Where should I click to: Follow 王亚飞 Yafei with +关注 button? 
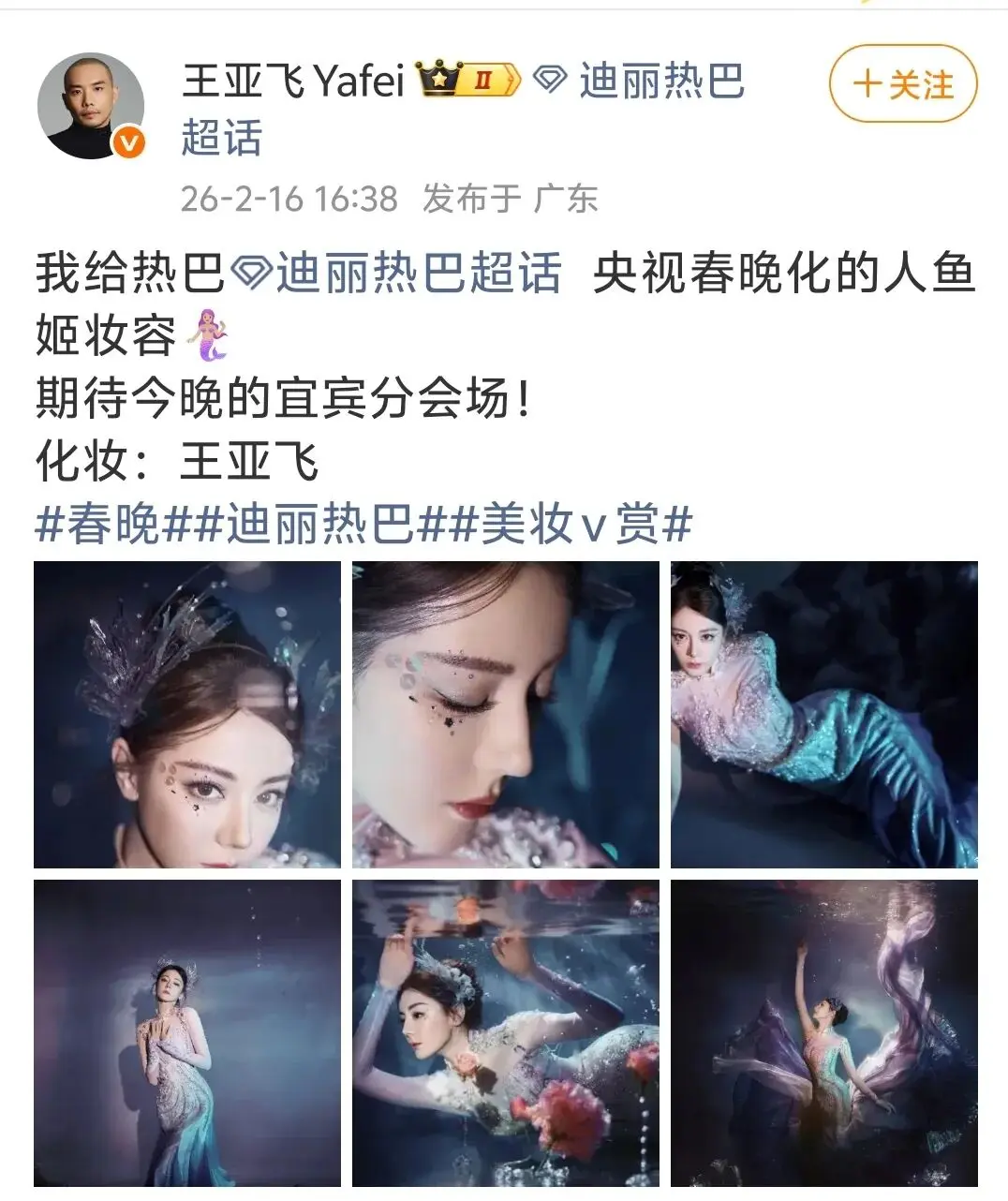pyautogui.click(x=902, y=85)
